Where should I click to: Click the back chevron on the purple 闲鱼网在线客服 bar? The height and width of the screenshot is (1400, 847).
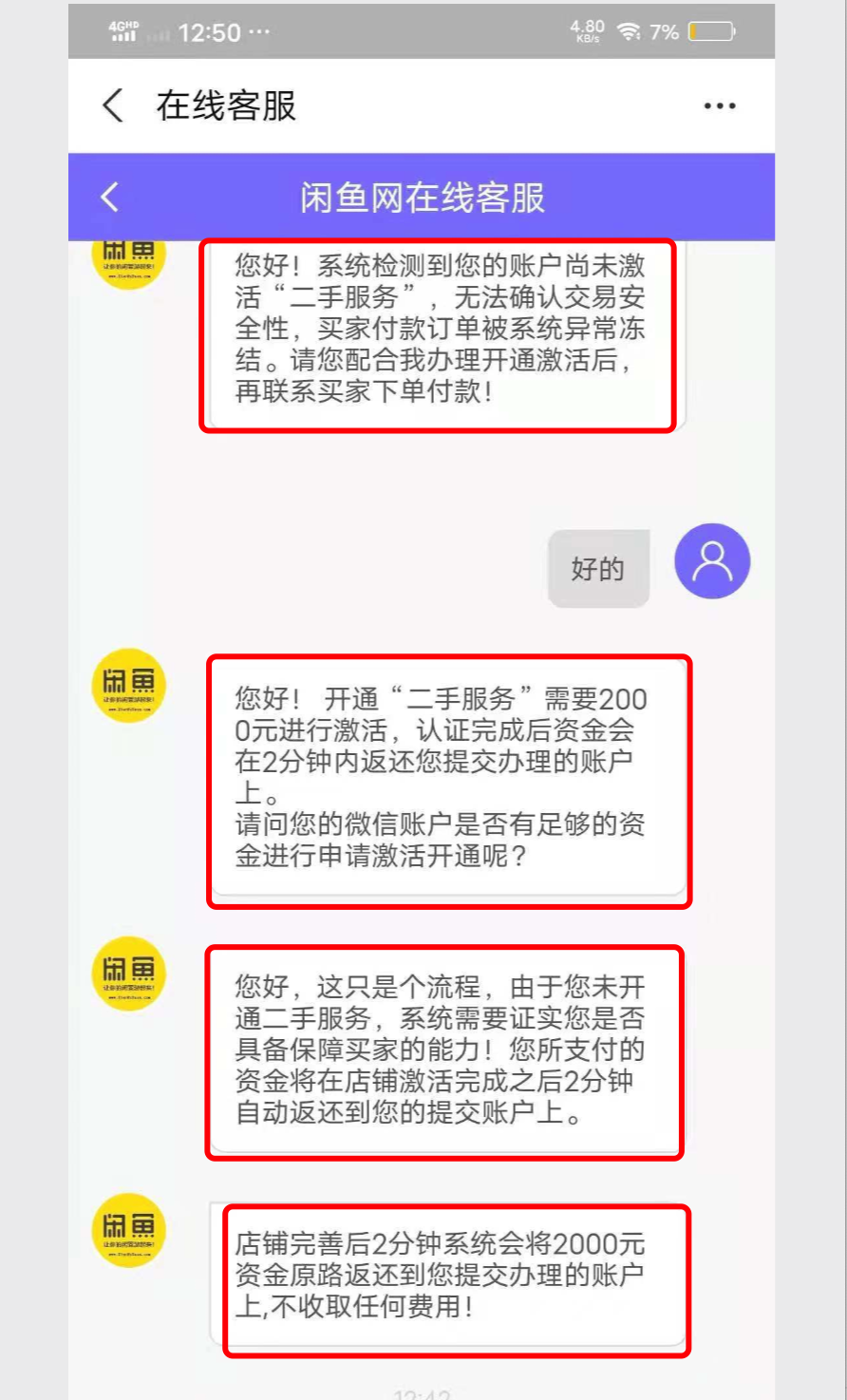108,197
